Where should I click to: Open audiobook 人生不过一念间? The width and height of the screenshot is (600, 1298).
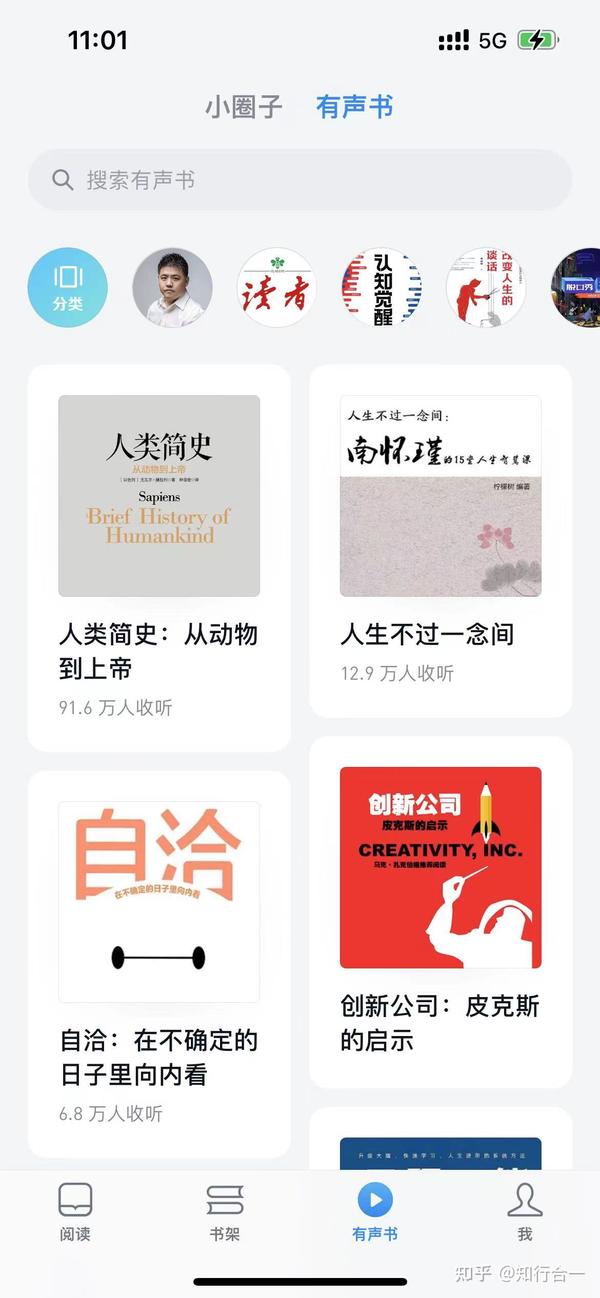(441, 541)
